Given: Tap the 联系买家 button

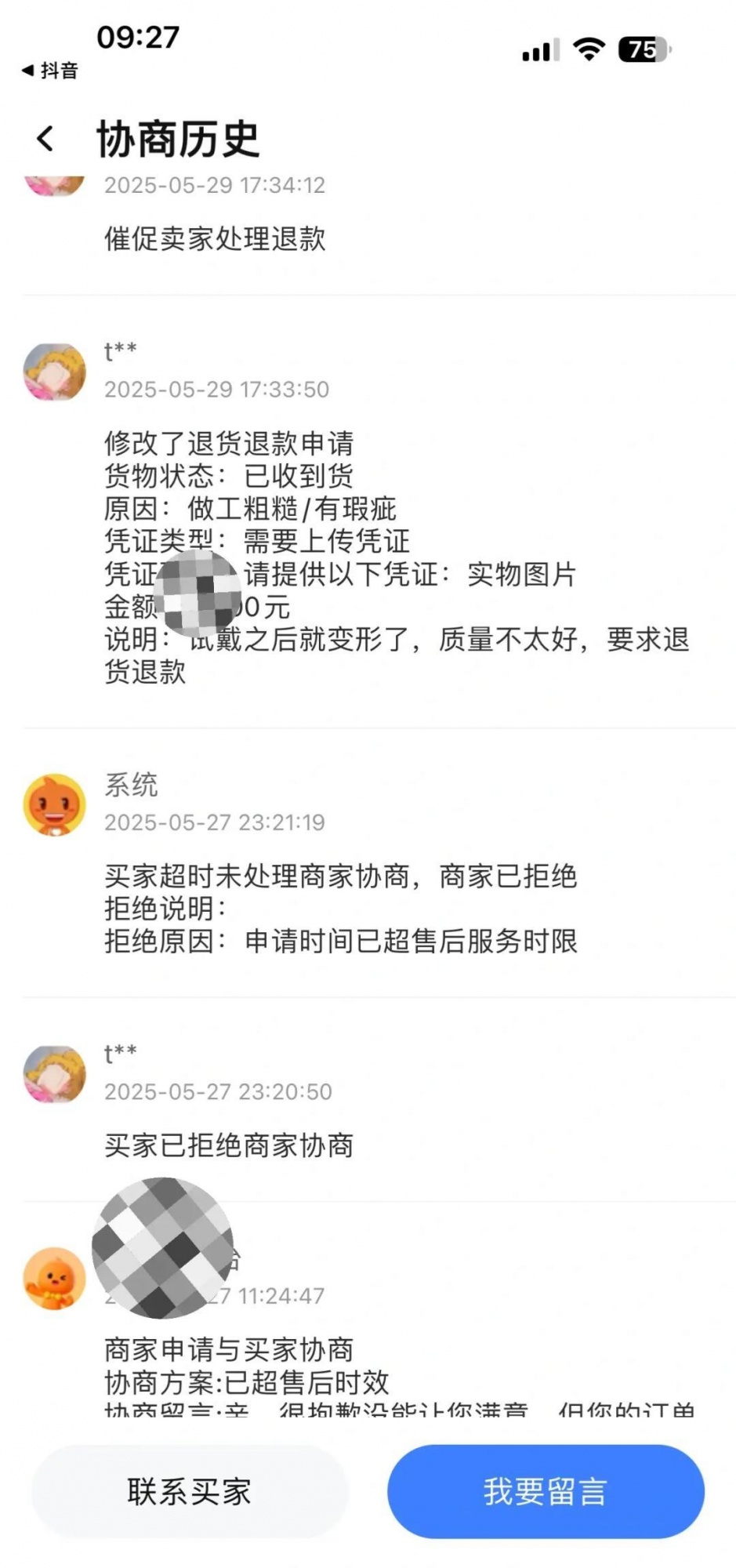Looking at the screenshot, I should [x=190, y=1490].
